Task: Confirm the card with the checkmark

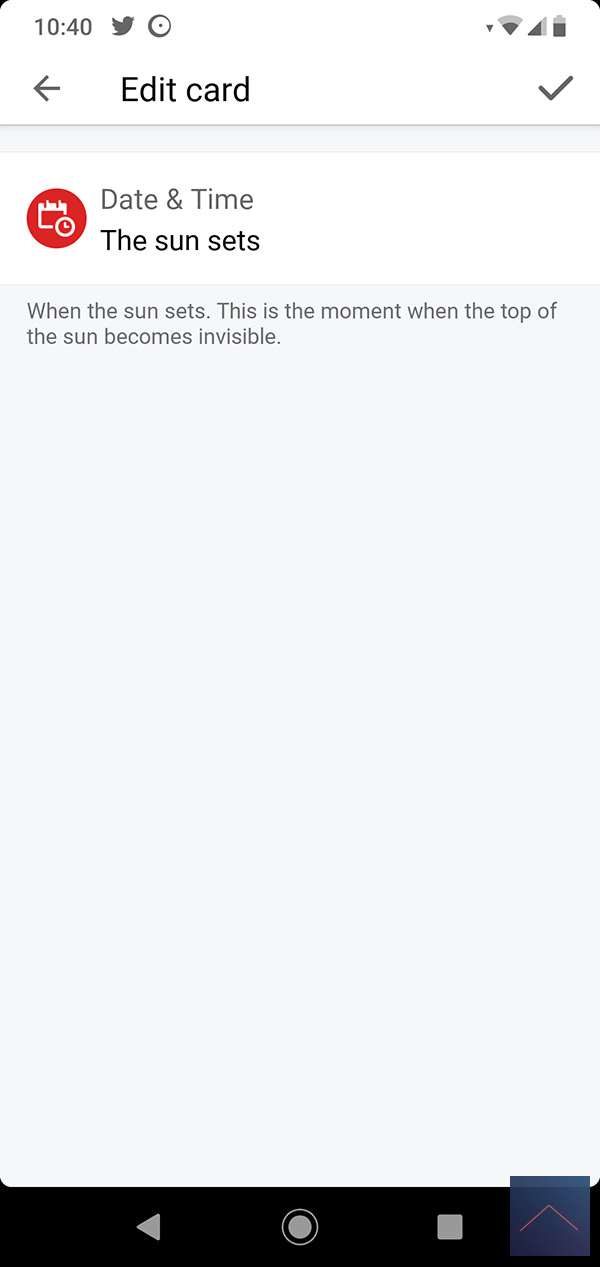Action: click(555, 89)
